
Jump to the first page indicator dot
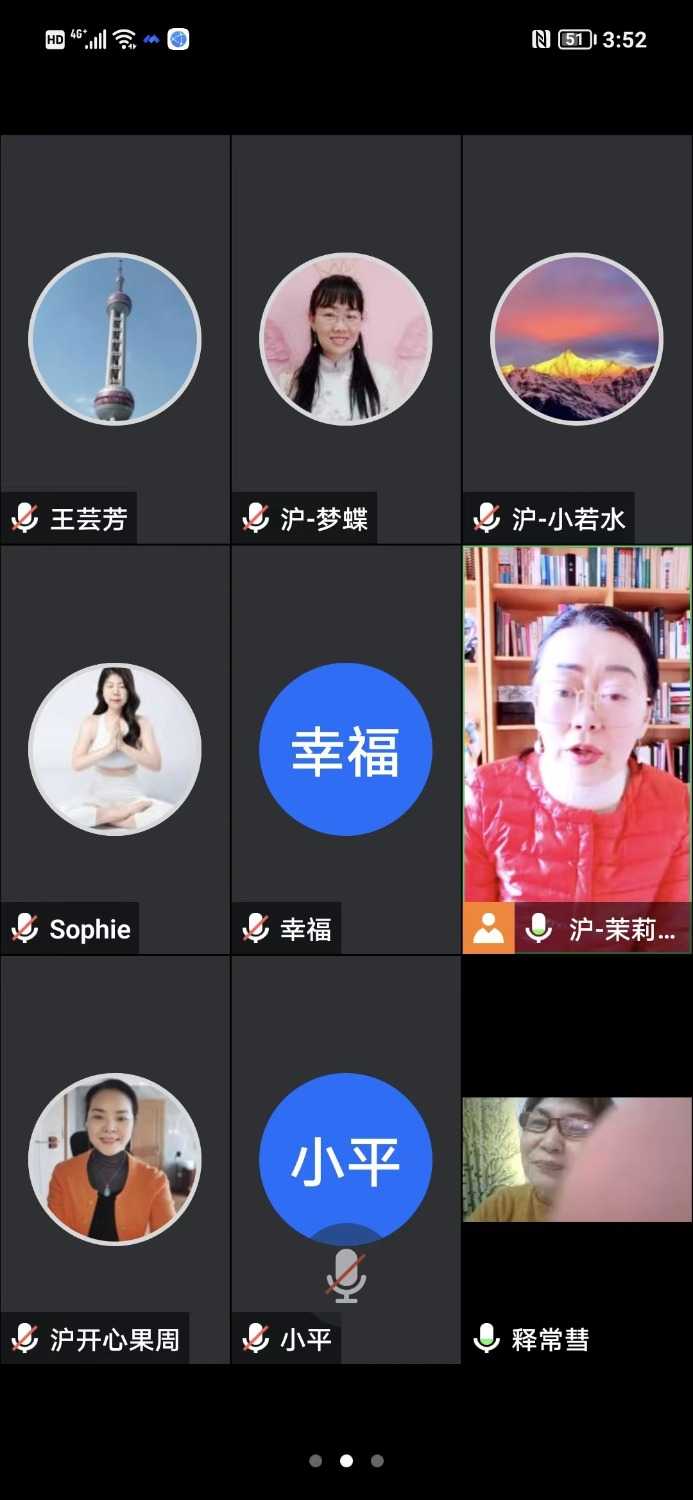click(316, 1461)
